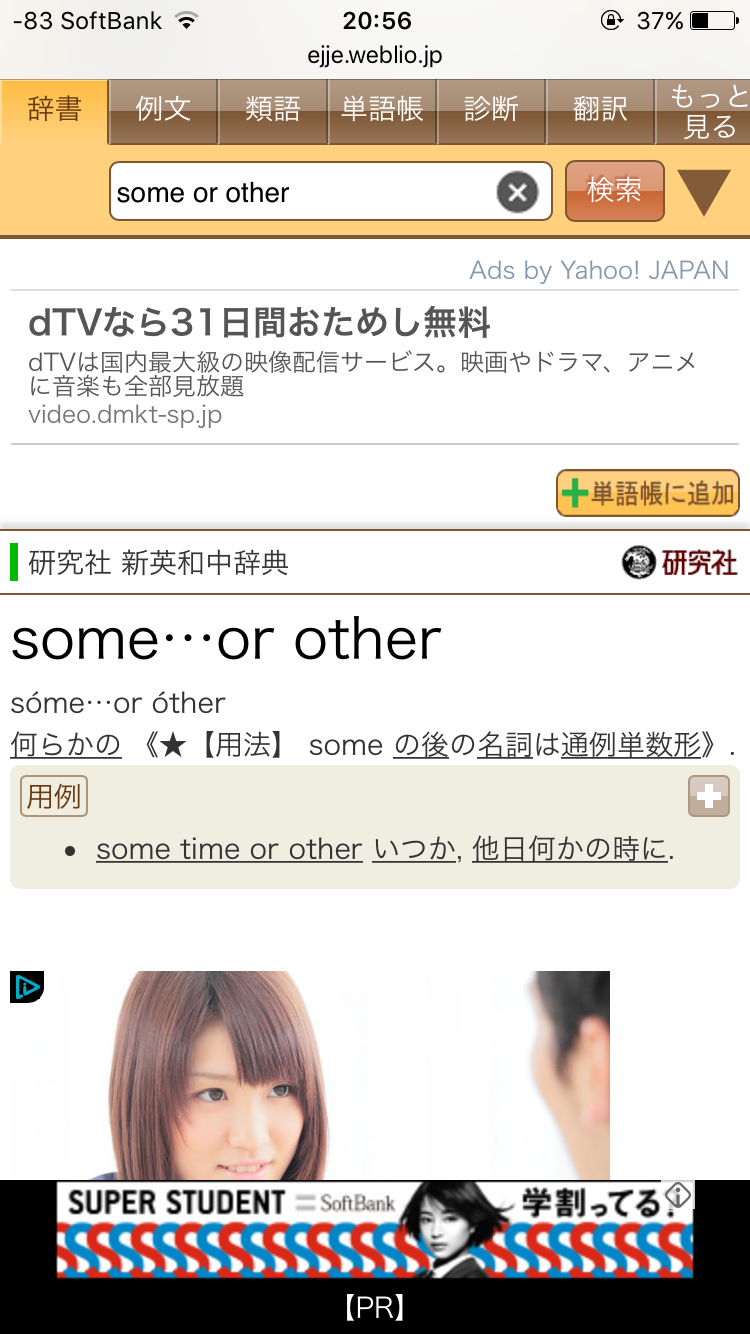The width and height of the screenshot is (750, 1334).
Task: Open the 翻訳 tab
Action: pos(600,110)
